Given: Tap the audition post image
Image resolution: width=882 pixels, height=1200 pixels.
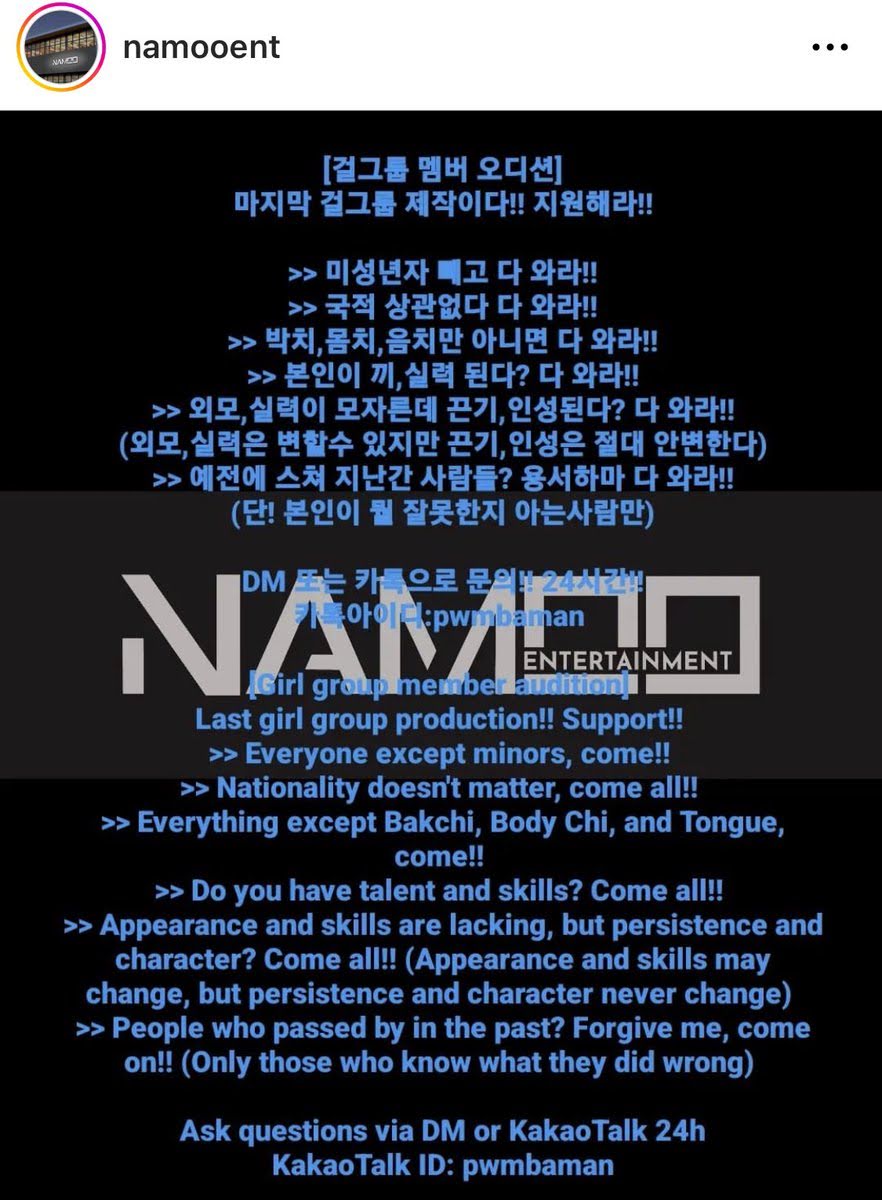Looking at the screenshot, I should pyautogui.click(x=441, y=655).
